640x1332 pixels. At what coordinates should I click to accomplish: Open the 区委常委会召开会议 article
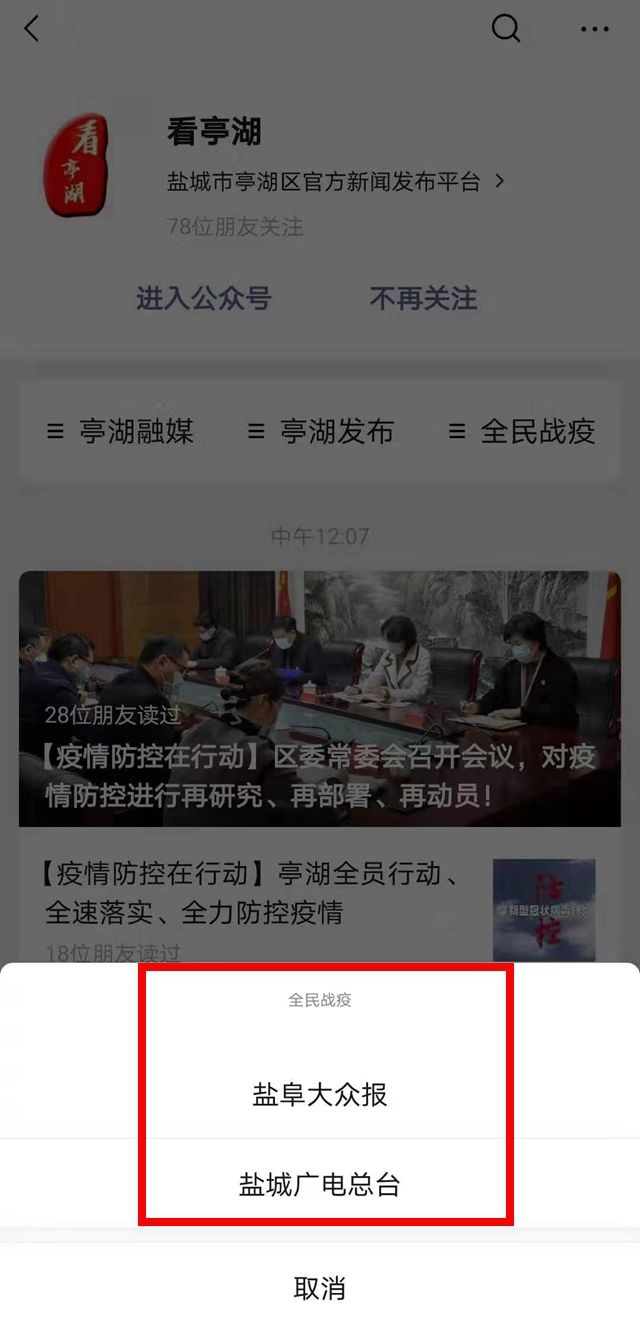click(320, 698)
